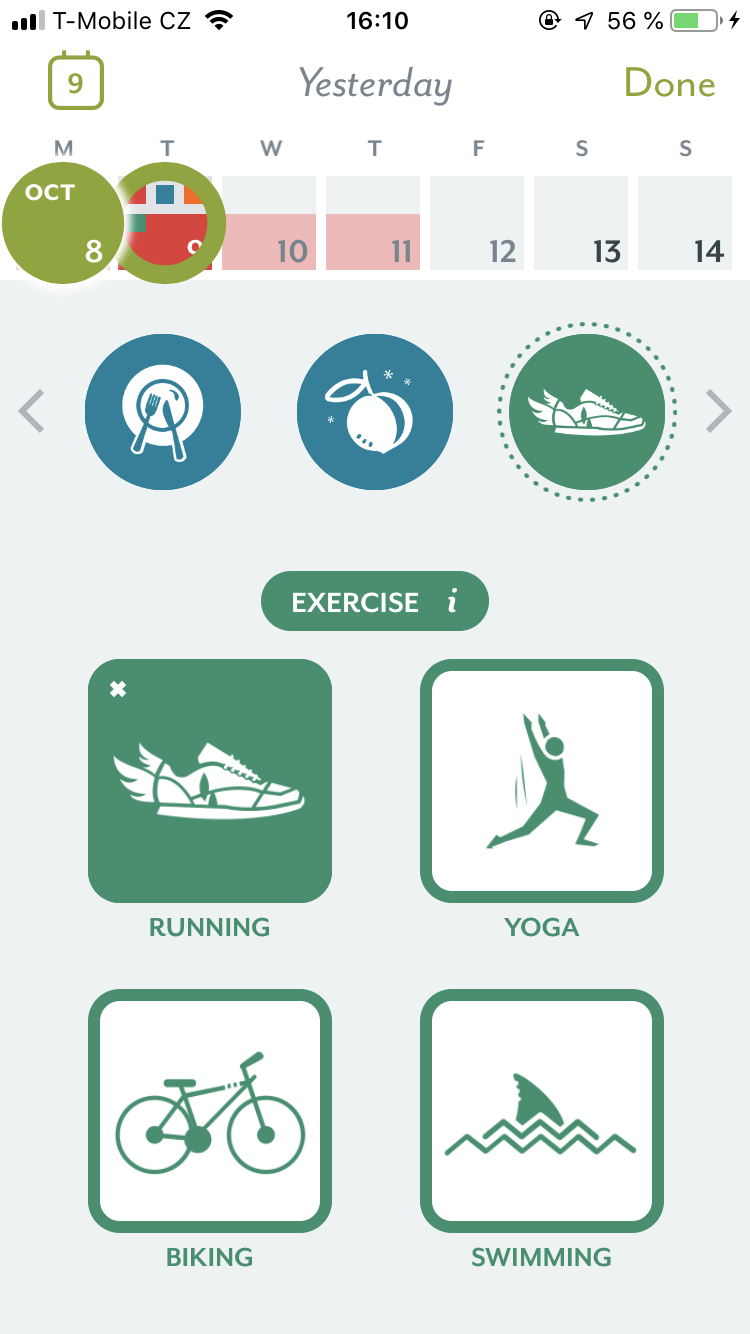
Task: Choose Wednesday the 10th
Action: point(269,223)
